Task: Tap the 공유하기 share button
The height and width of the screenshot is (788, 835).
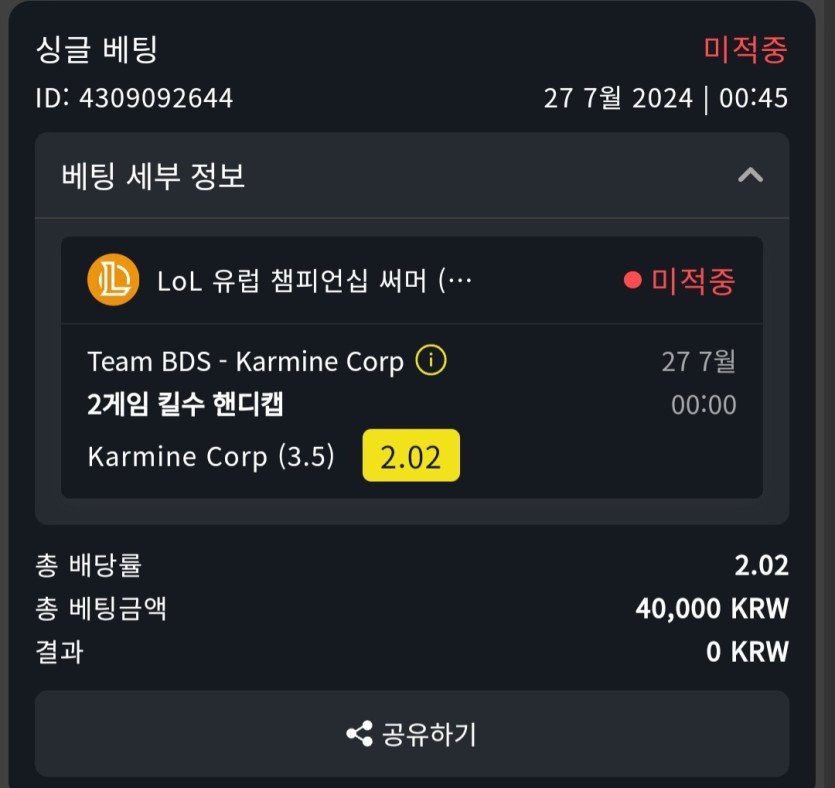Action: coord(412,734)
